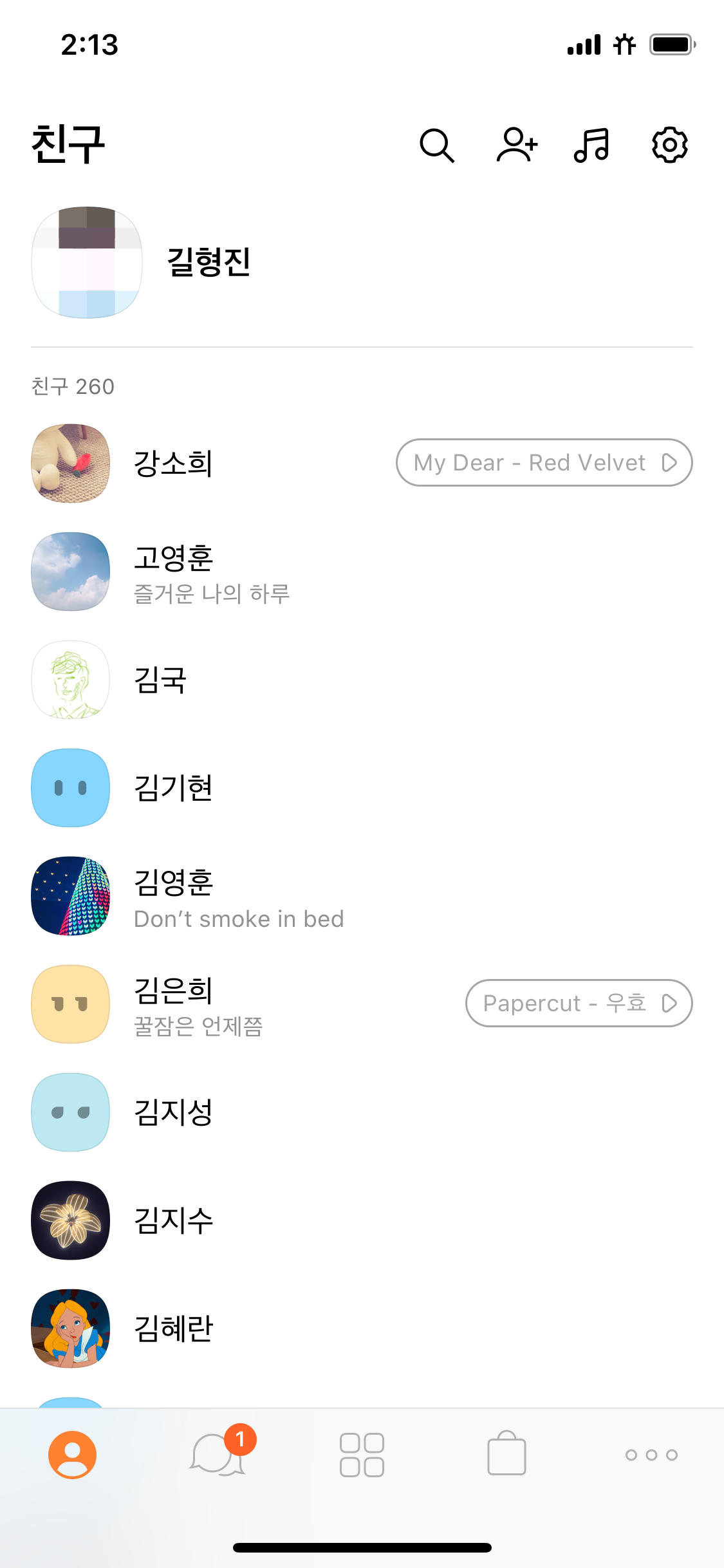Open the friend search icon
724x1568 pixels.
pos(437,145)
